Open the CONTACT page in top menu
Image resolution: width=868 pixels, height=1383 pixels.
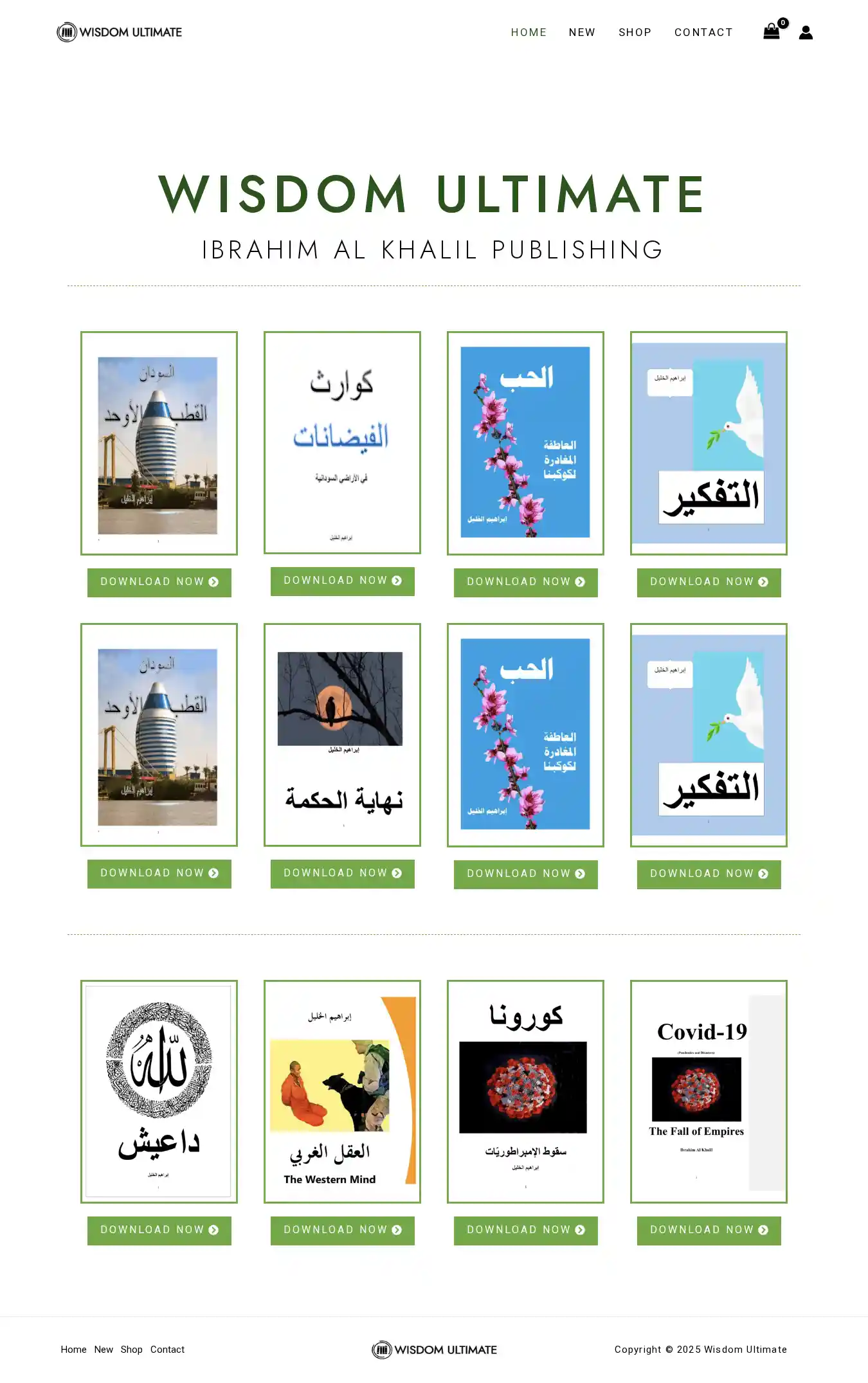[x=703, y=32]
